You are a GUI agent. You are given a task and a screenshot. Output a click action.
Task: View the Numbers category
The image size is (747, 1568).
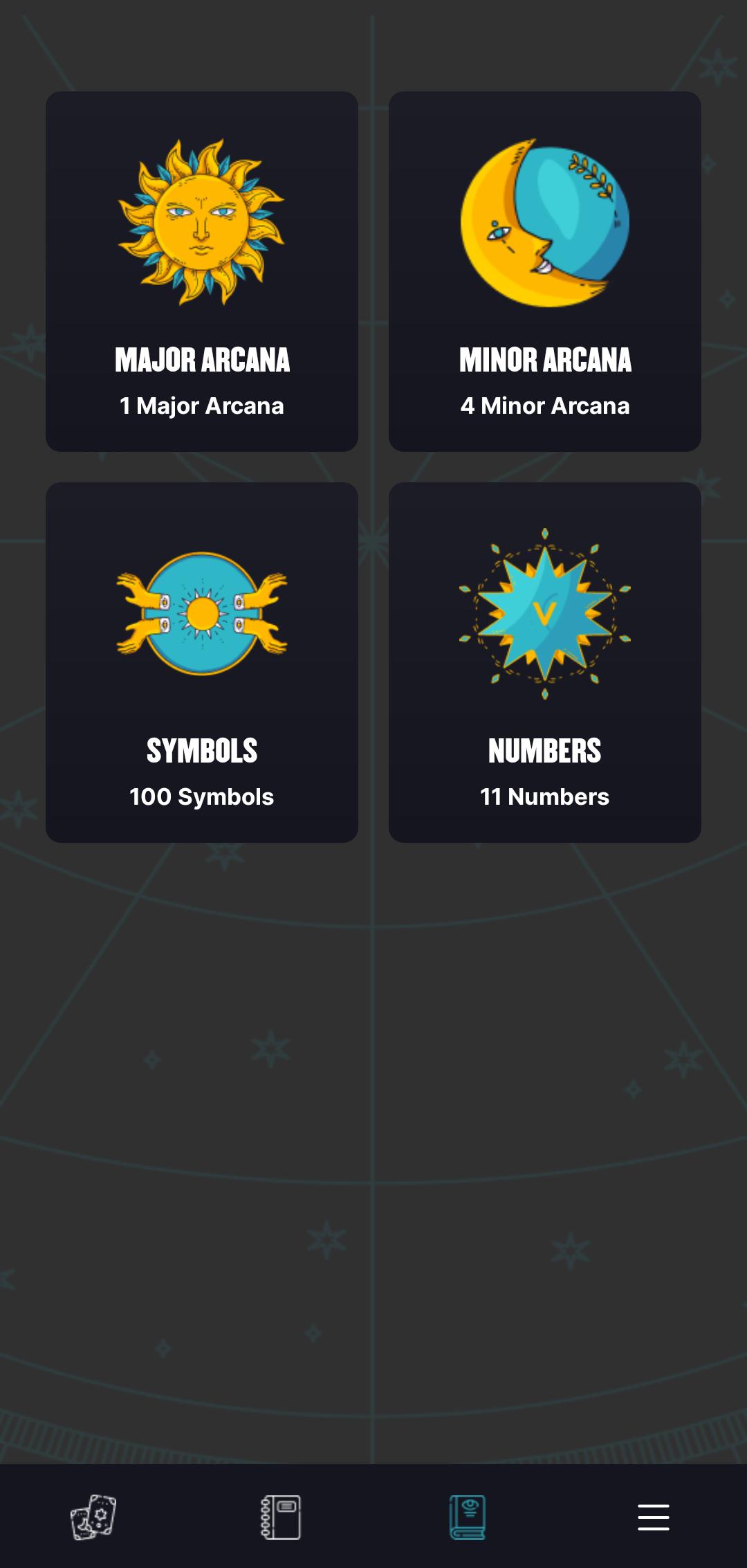click(x=545, y=662)
